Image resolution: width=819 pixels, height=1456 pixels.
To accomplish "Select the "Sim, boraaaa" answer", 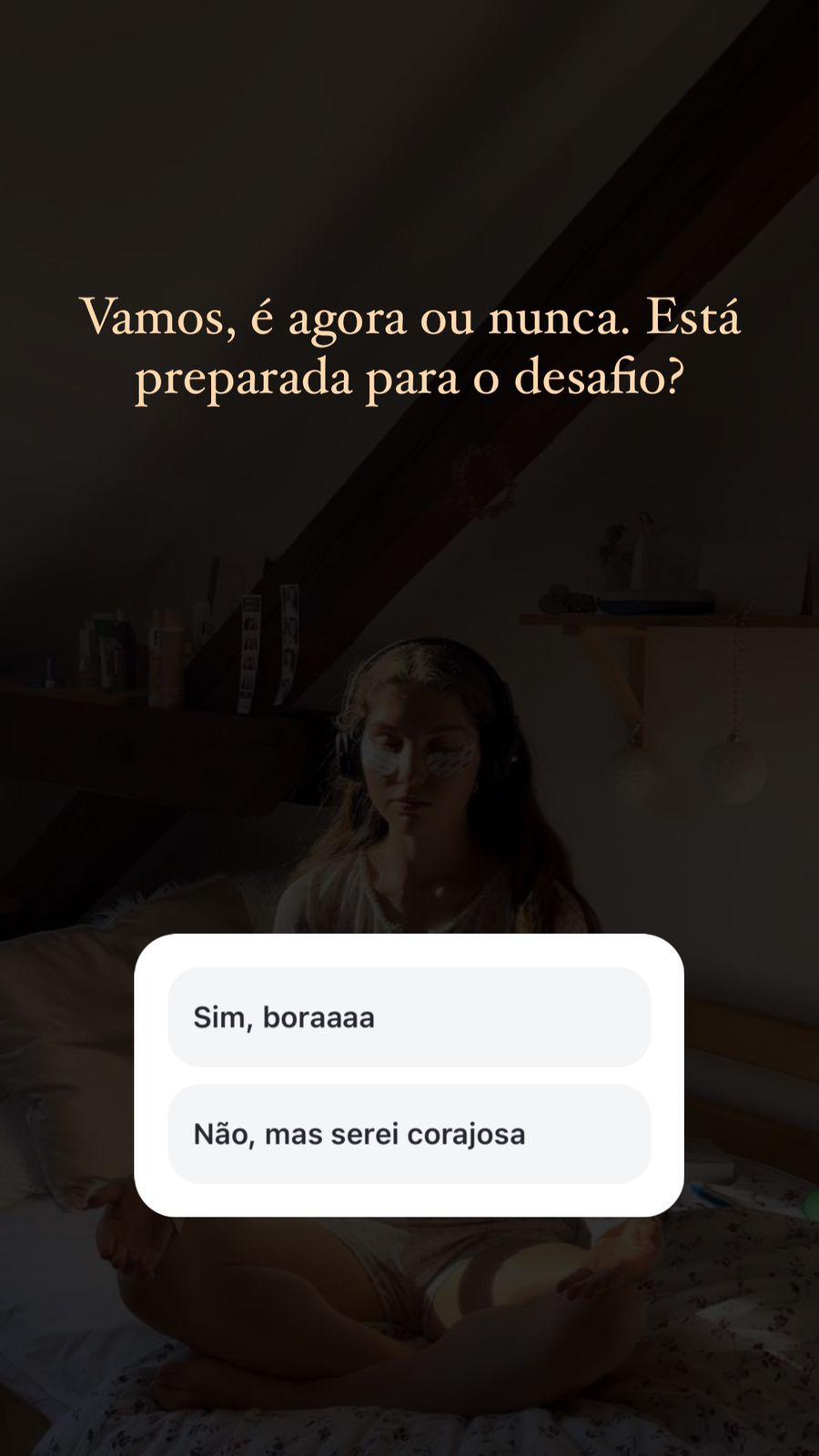I will pos(409,1016).
